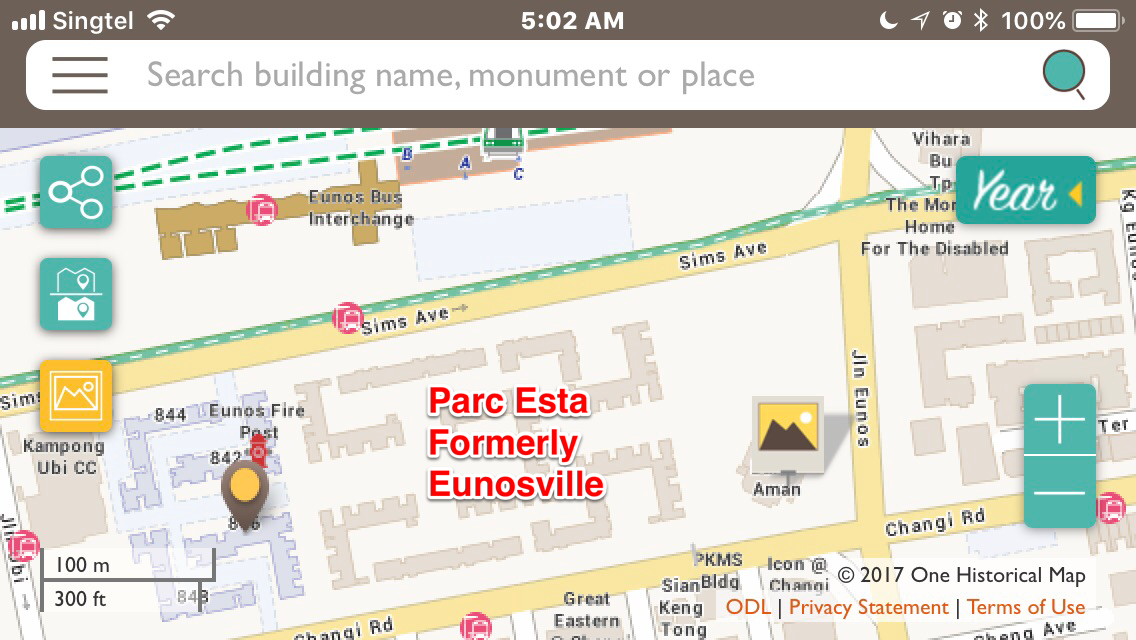This screenshot has height=640, width=1136.
Task: Open the ODL link
Action: coord(748,607)
